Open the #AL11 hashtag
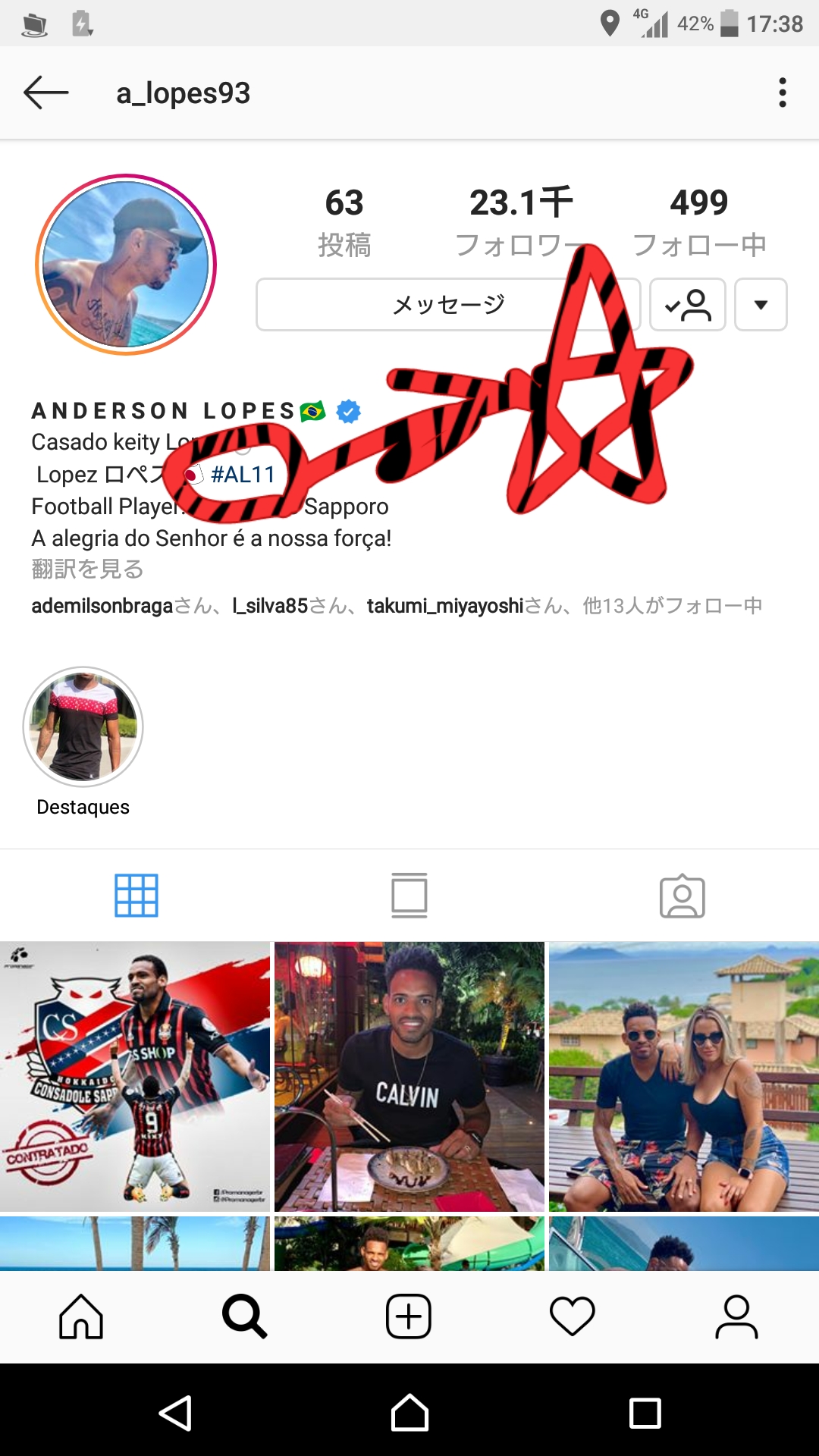 click(243, 475)
